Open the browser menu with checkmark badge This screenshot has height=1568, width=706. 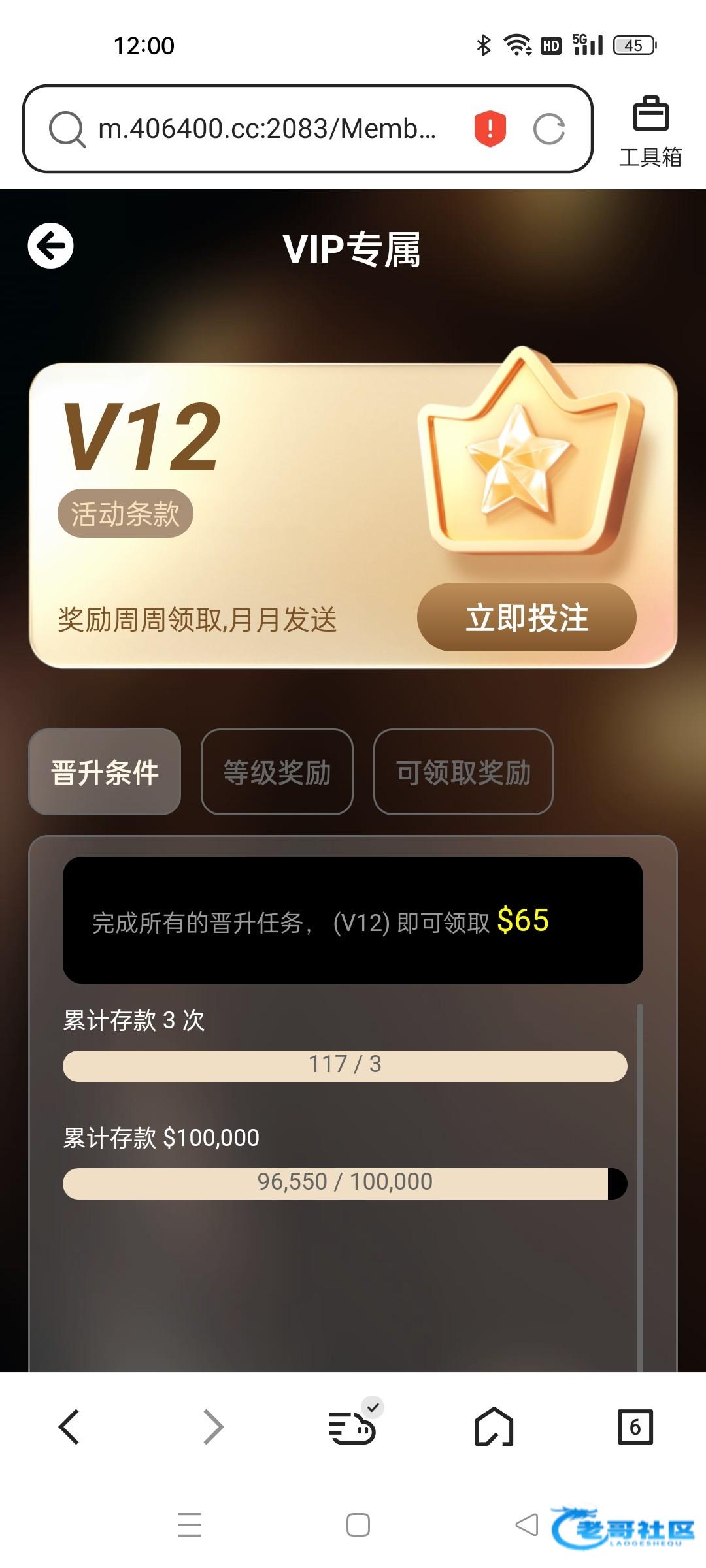pyautogui.click(x=353, y=1426)
